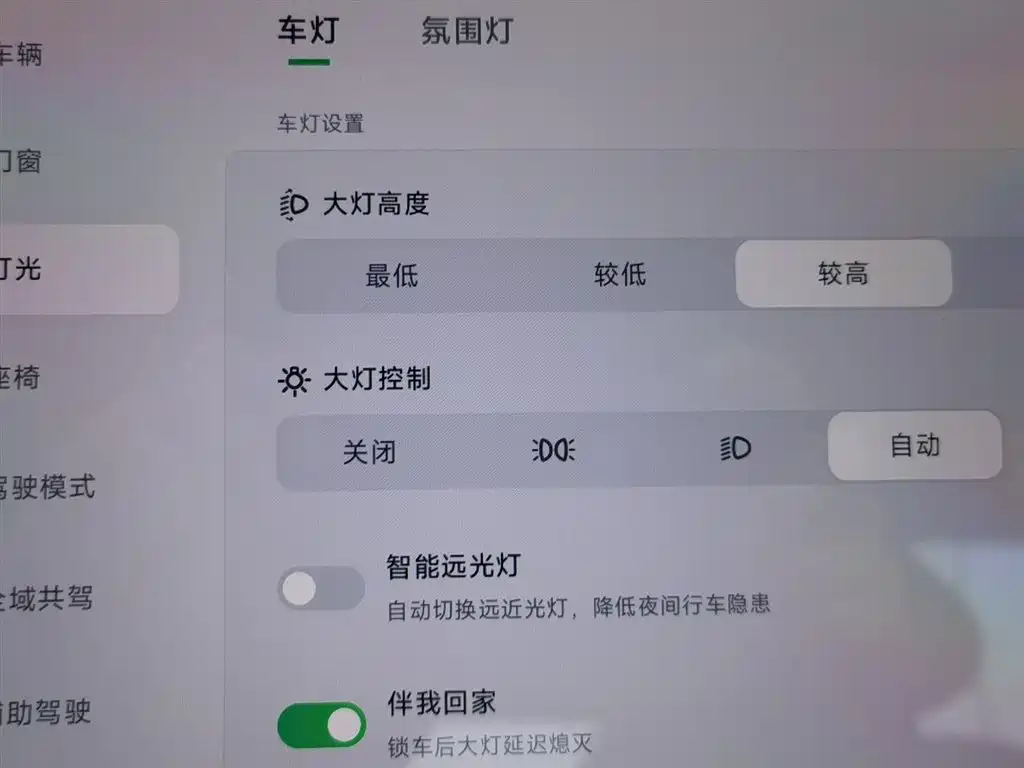The image size is (1024, 768).
Task: Set headlight control to 自动
Action: tap(914, 445)
